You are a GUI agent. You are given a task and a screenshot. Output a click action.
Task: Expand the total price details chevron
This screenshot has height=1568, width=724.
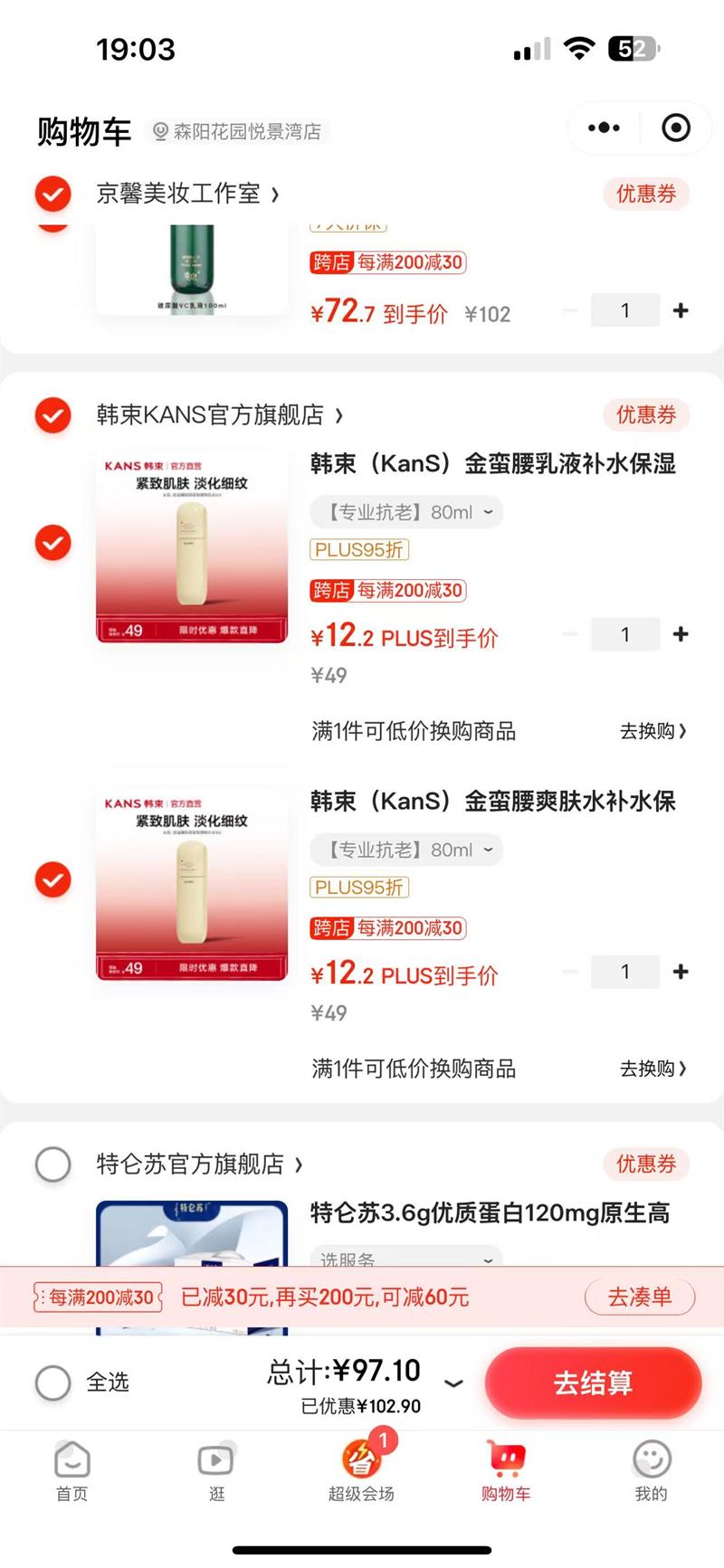453,1383
